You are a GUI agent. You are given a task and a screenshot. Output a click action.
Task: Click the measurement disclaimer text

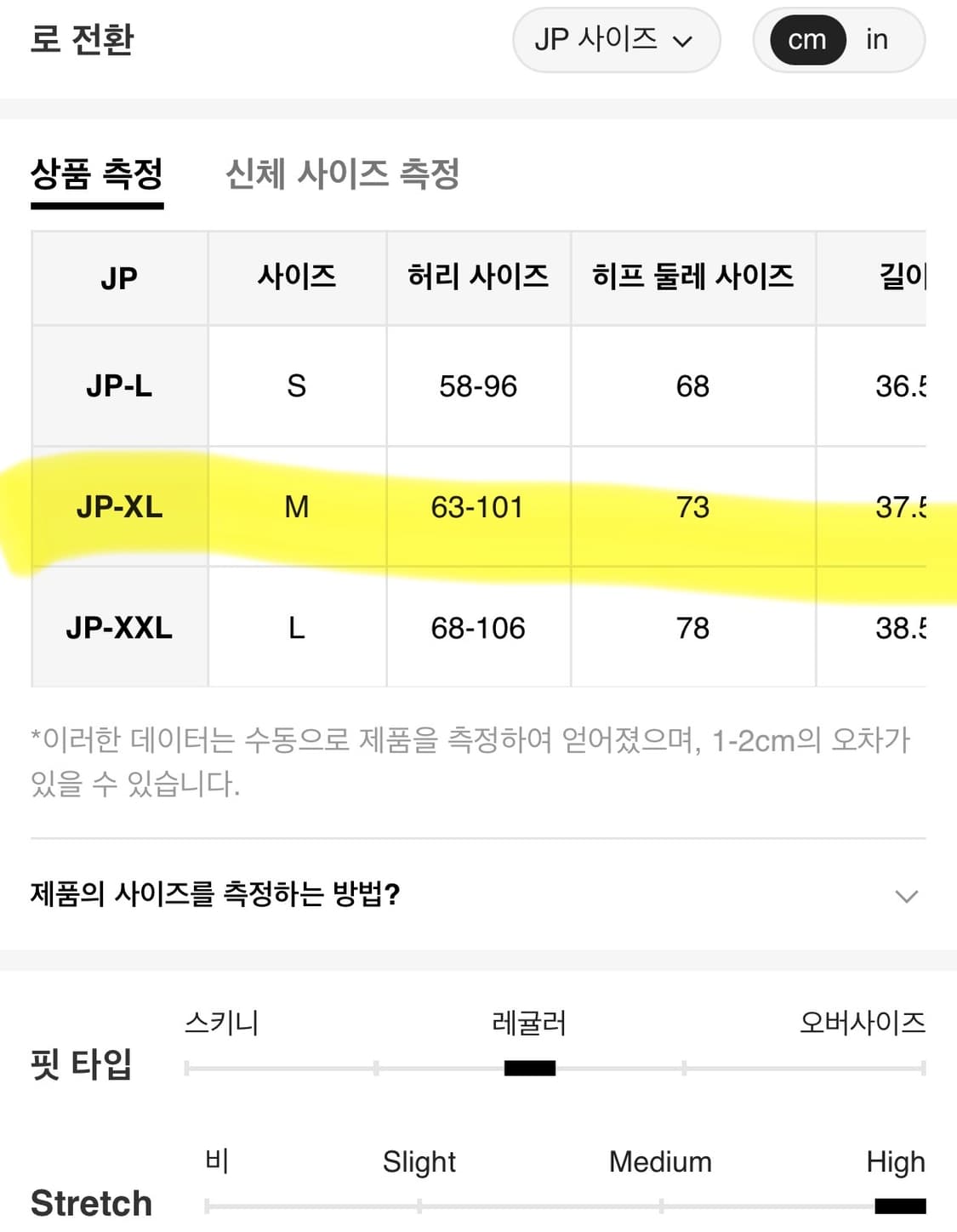[468, 764]
